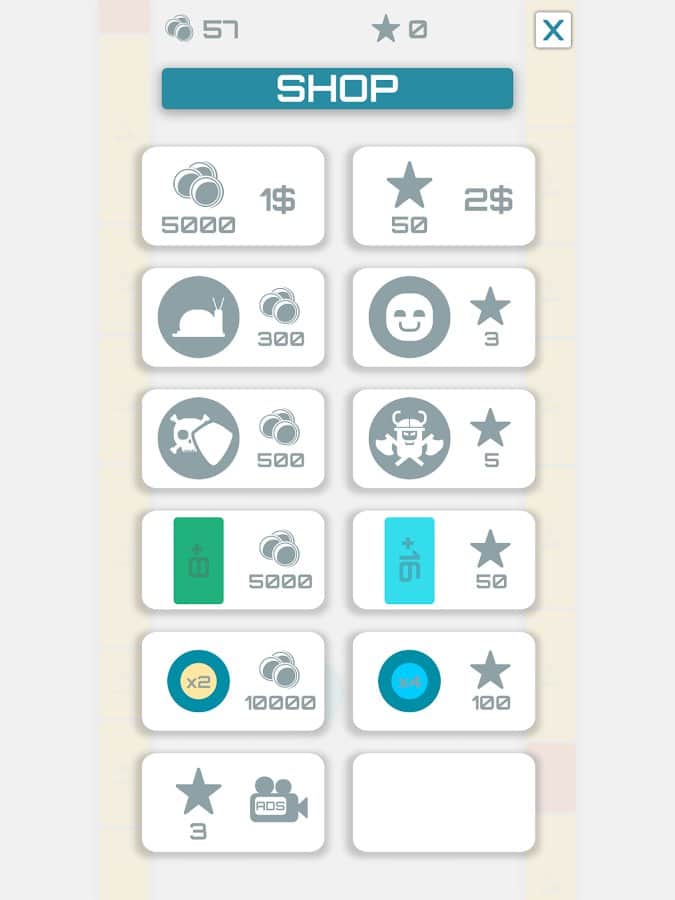Viewport: 675px width, 900px height.
Task: Close the shop screen
Action: click(553, 30)
